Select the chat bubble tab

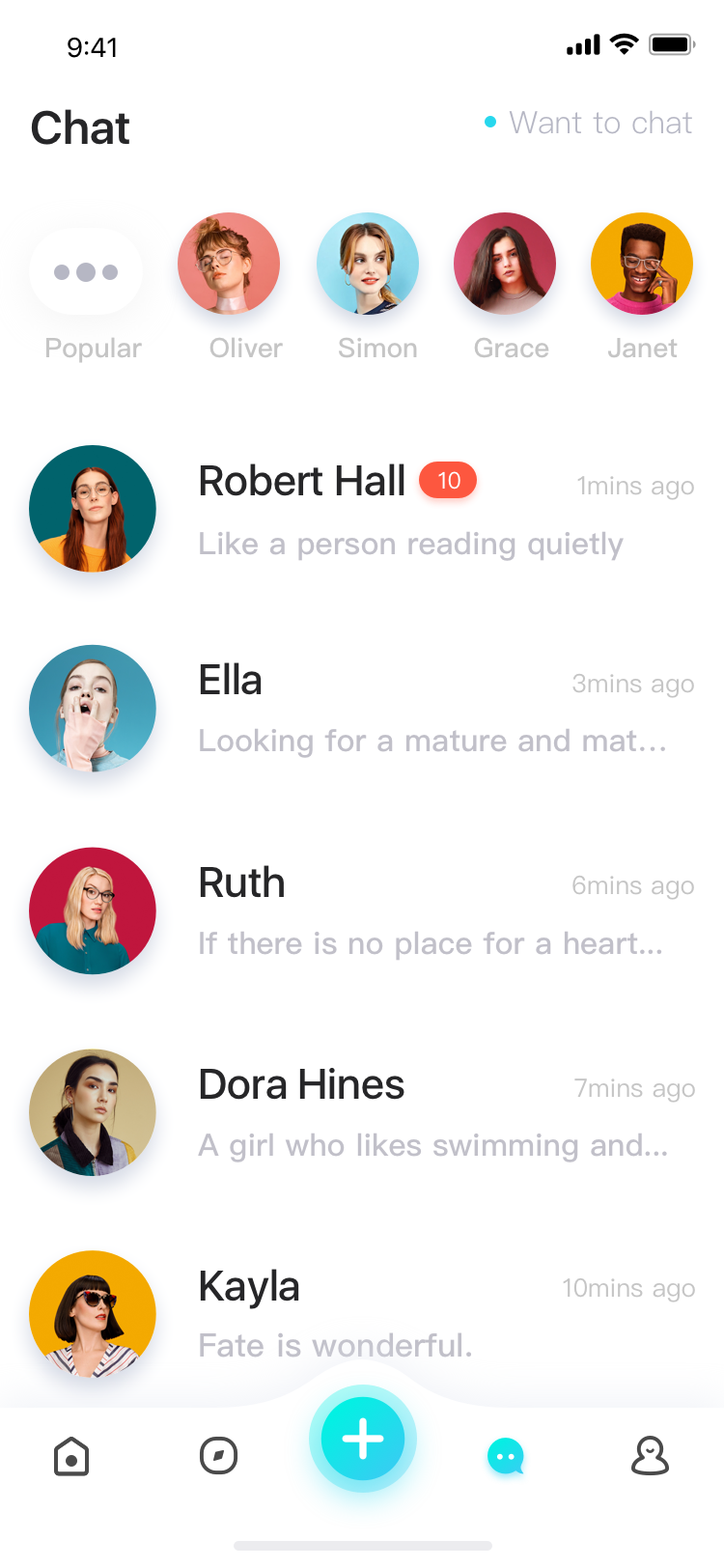(x=506, y=1456)
